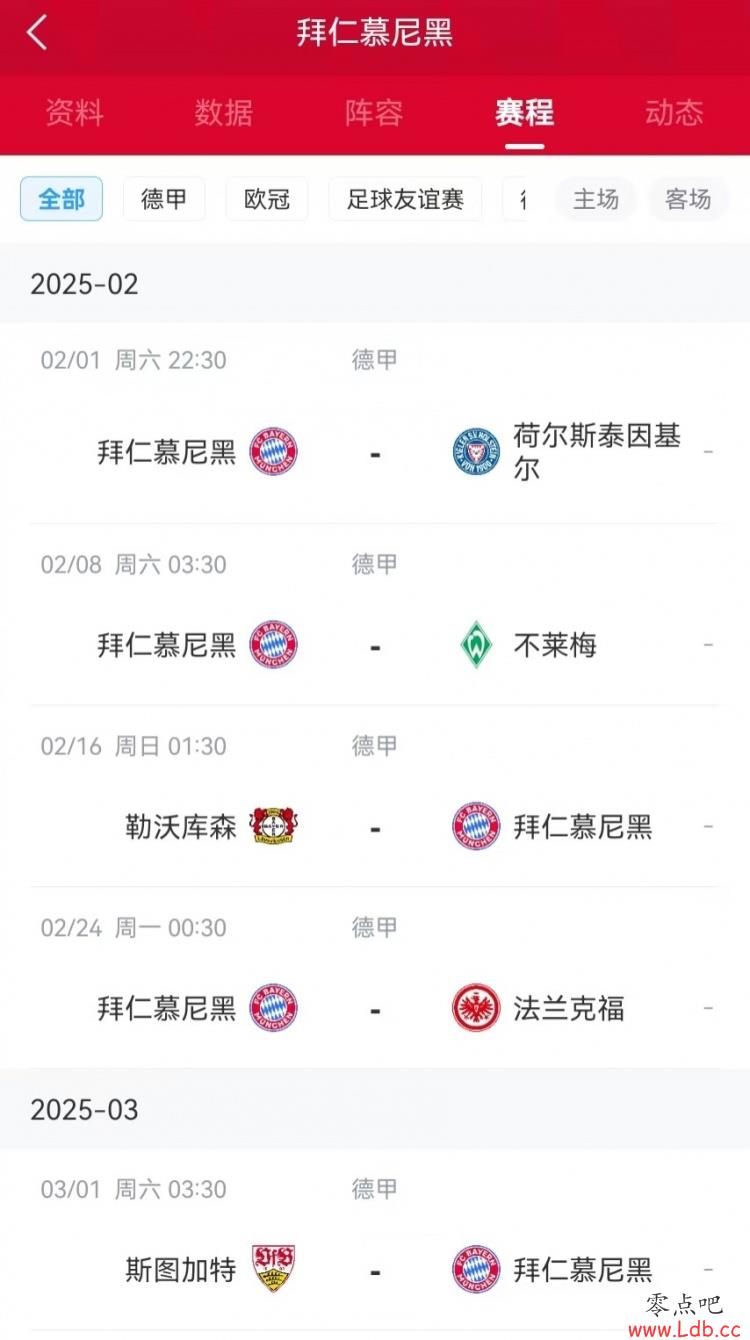Image resolution: width=750 pixels, height=1340 pixels.
Task: Select the 全部 filter chip
Action: click(61, 199)
